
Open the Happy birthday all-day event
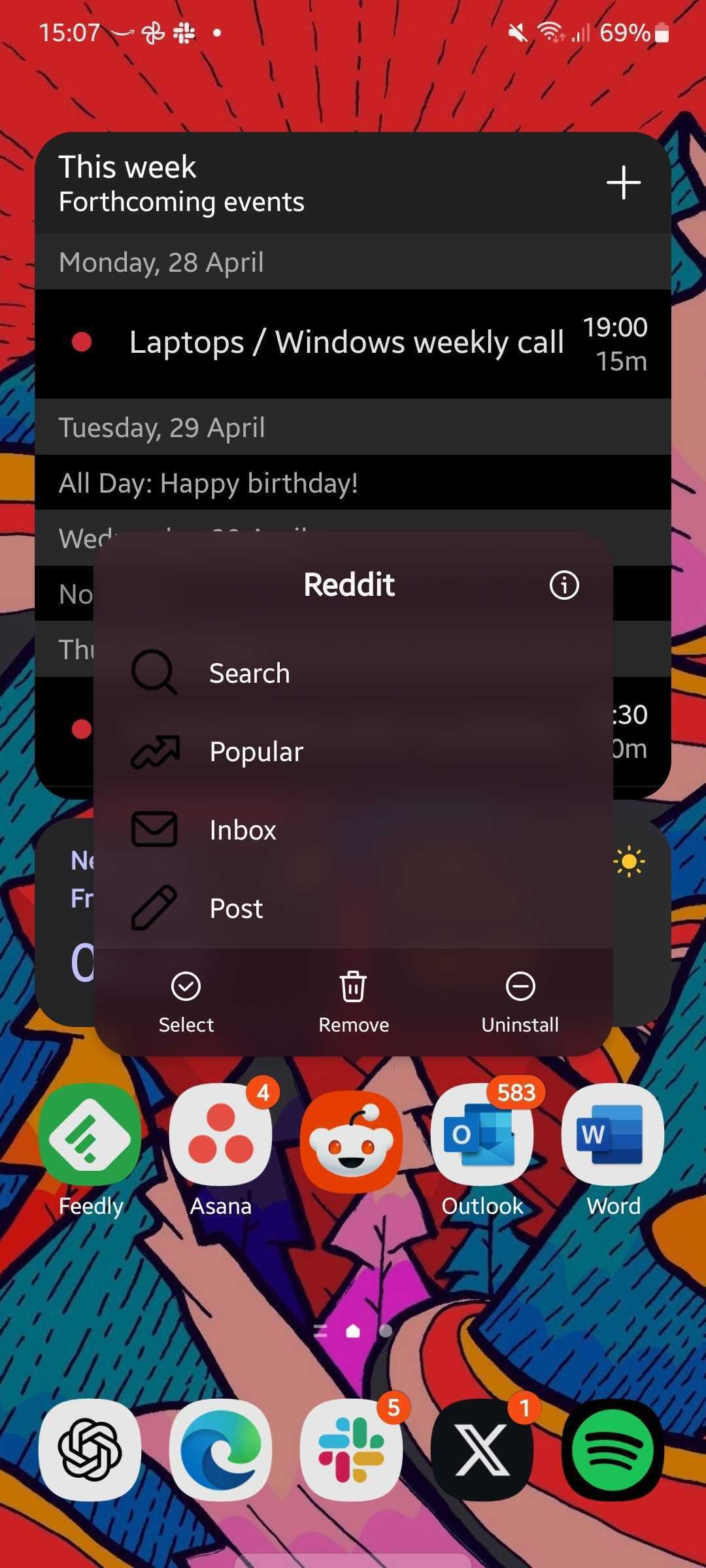pos(209,483)
